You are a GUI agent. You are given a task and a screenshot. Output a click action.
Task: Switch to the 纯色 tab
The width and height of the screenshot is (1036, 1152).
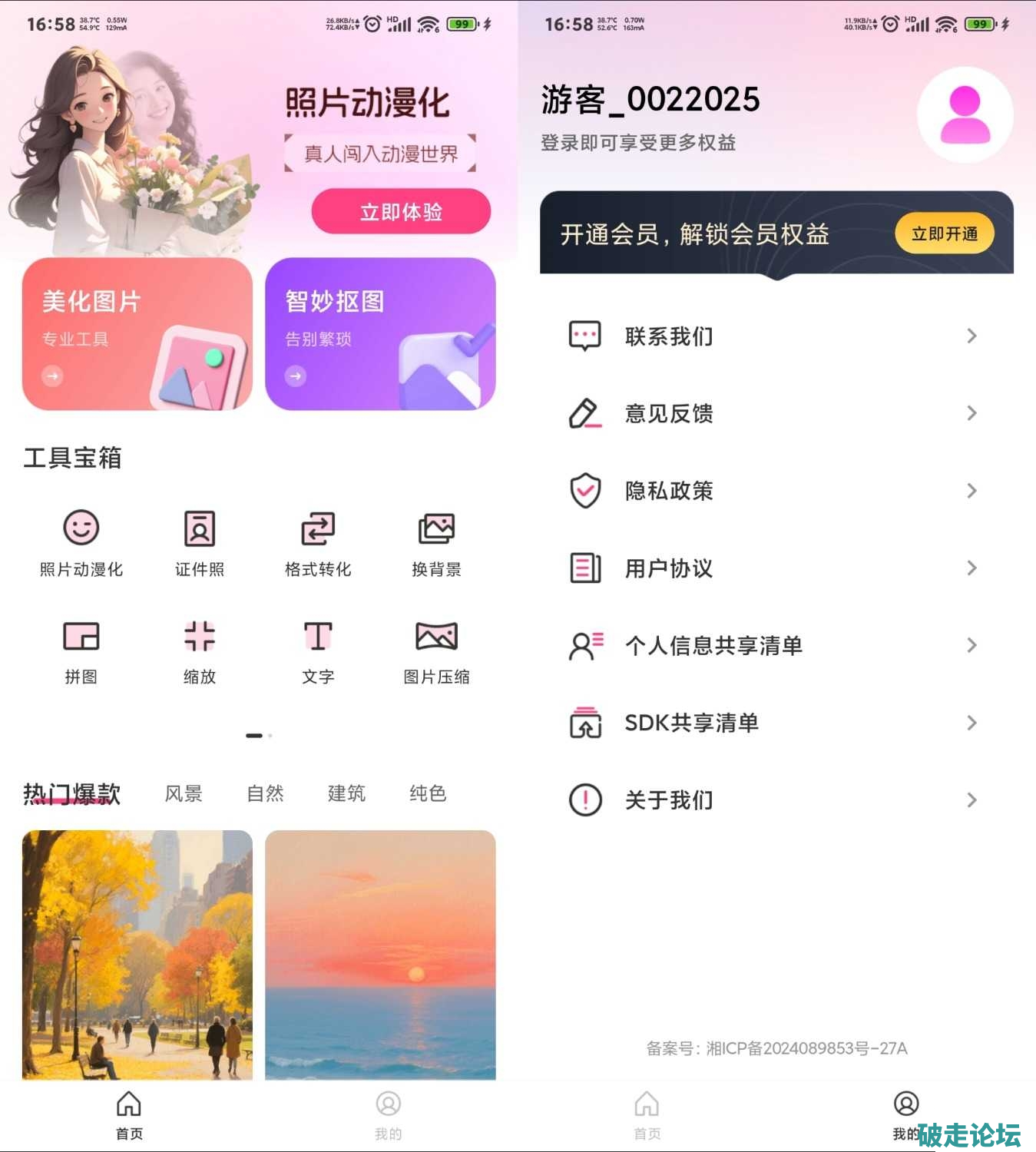(428, 793)
